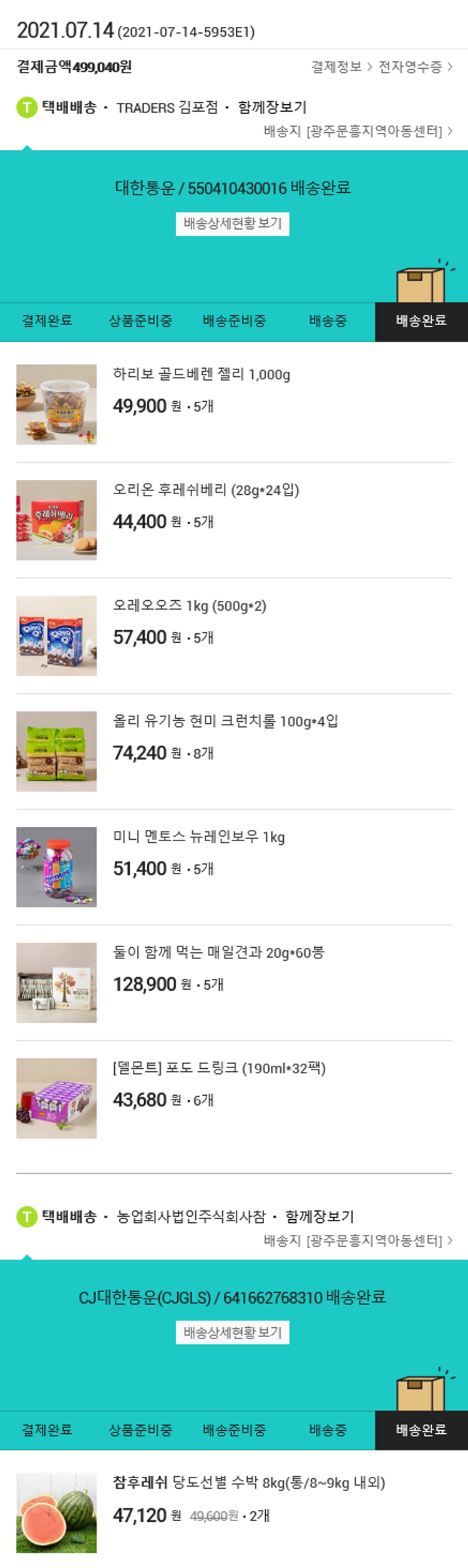
Task: Open delivery address under TRADERS 김포점
Action: (x=358, y=131)
